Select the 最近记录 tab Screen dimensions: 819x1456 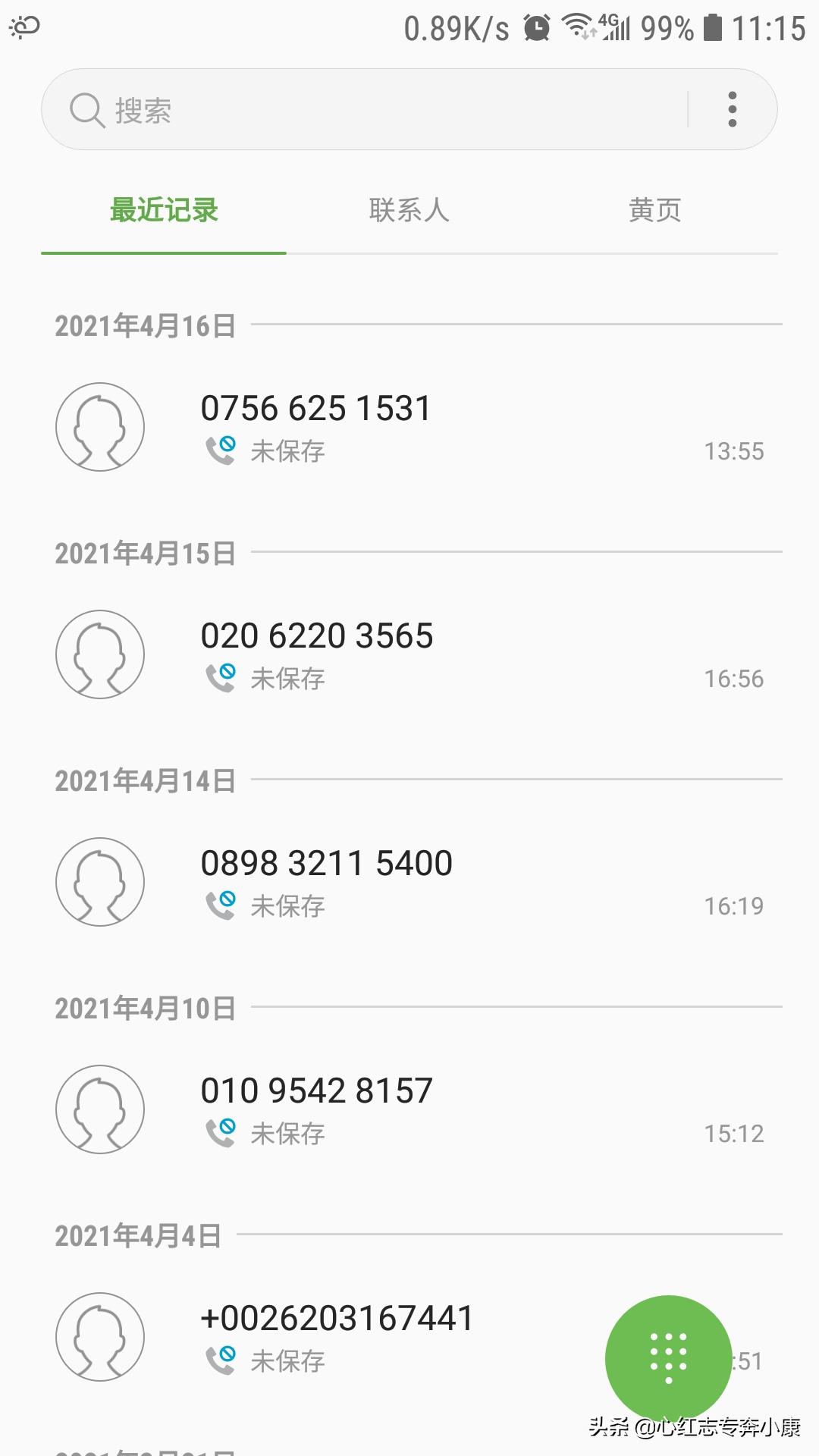[164, 212]
